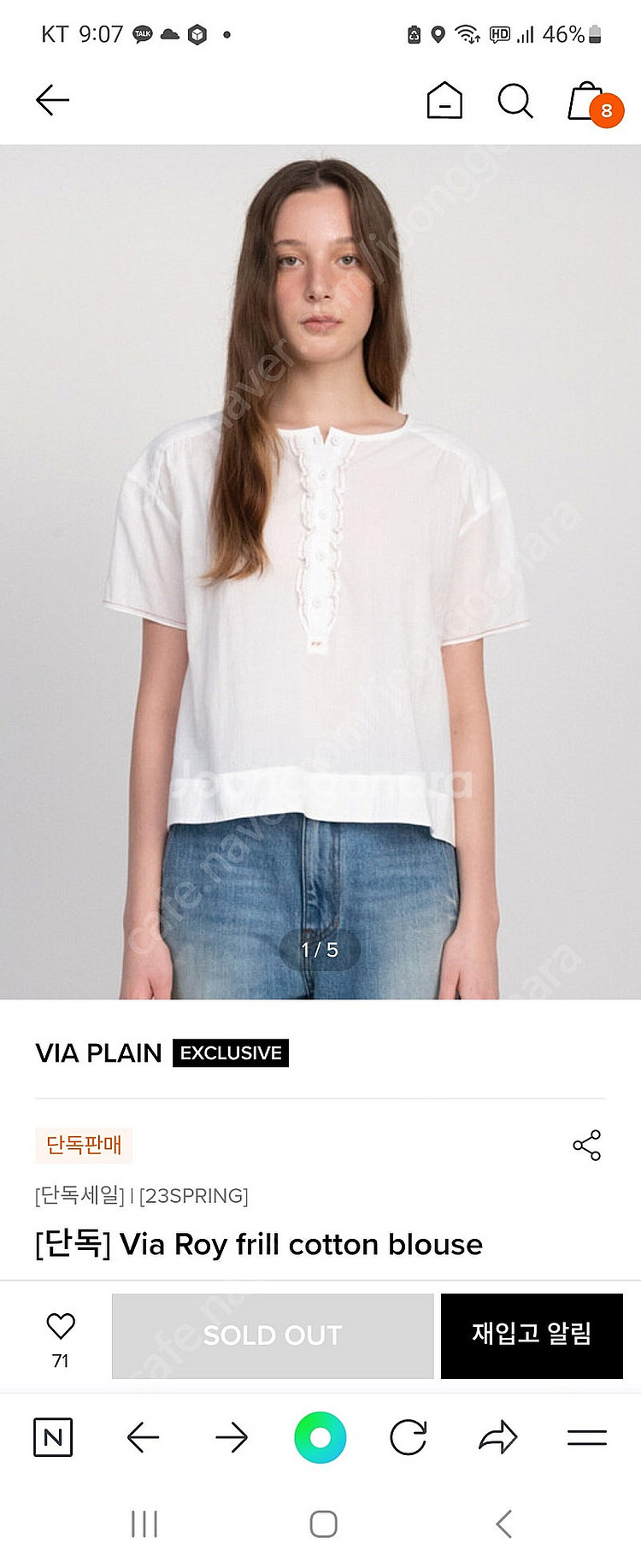Screen dimensions: 641x1568
Task: Go back using the top arrow
Action: 52,100
